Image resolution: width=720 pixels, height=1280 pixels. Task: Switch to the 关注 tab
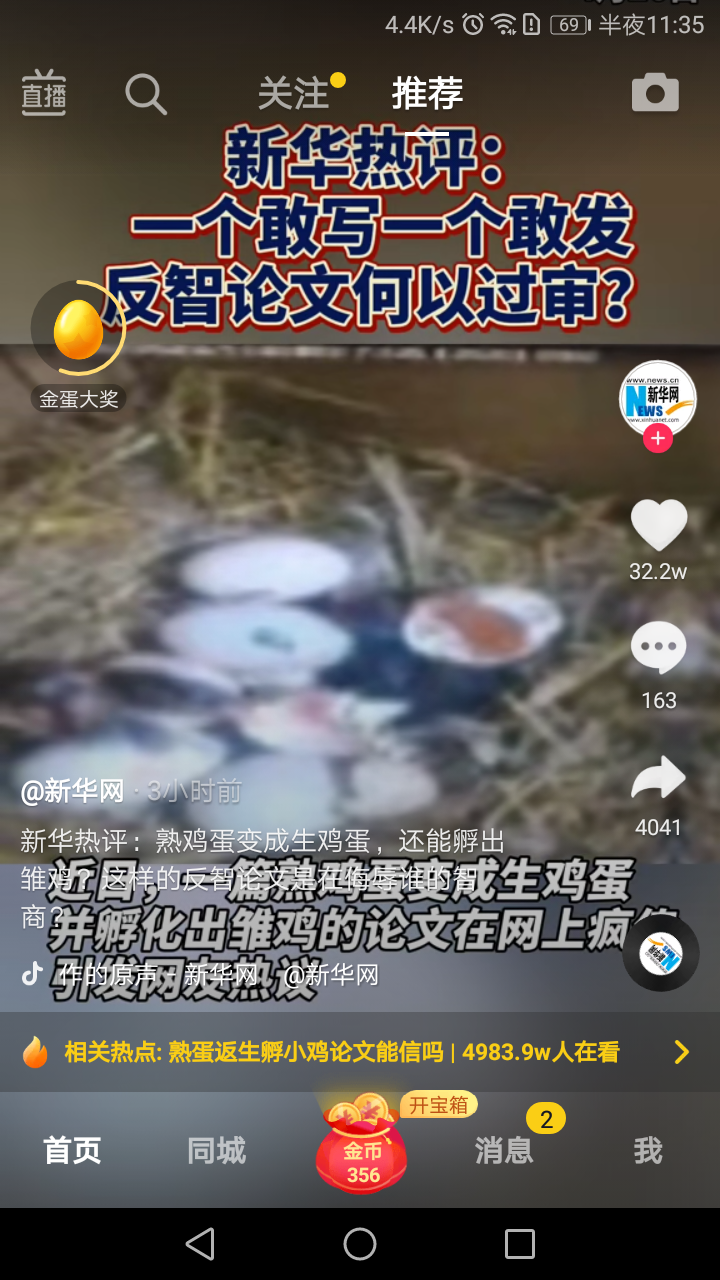(x=294, y=94)
